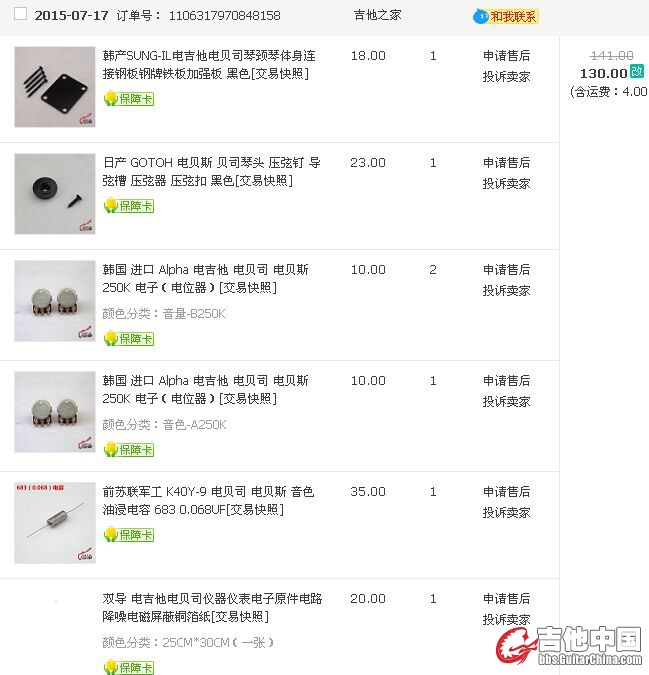Open the Alpha 音量-B250K potentiometer title
The image size is (649, 675).
(x=205, y=278)
